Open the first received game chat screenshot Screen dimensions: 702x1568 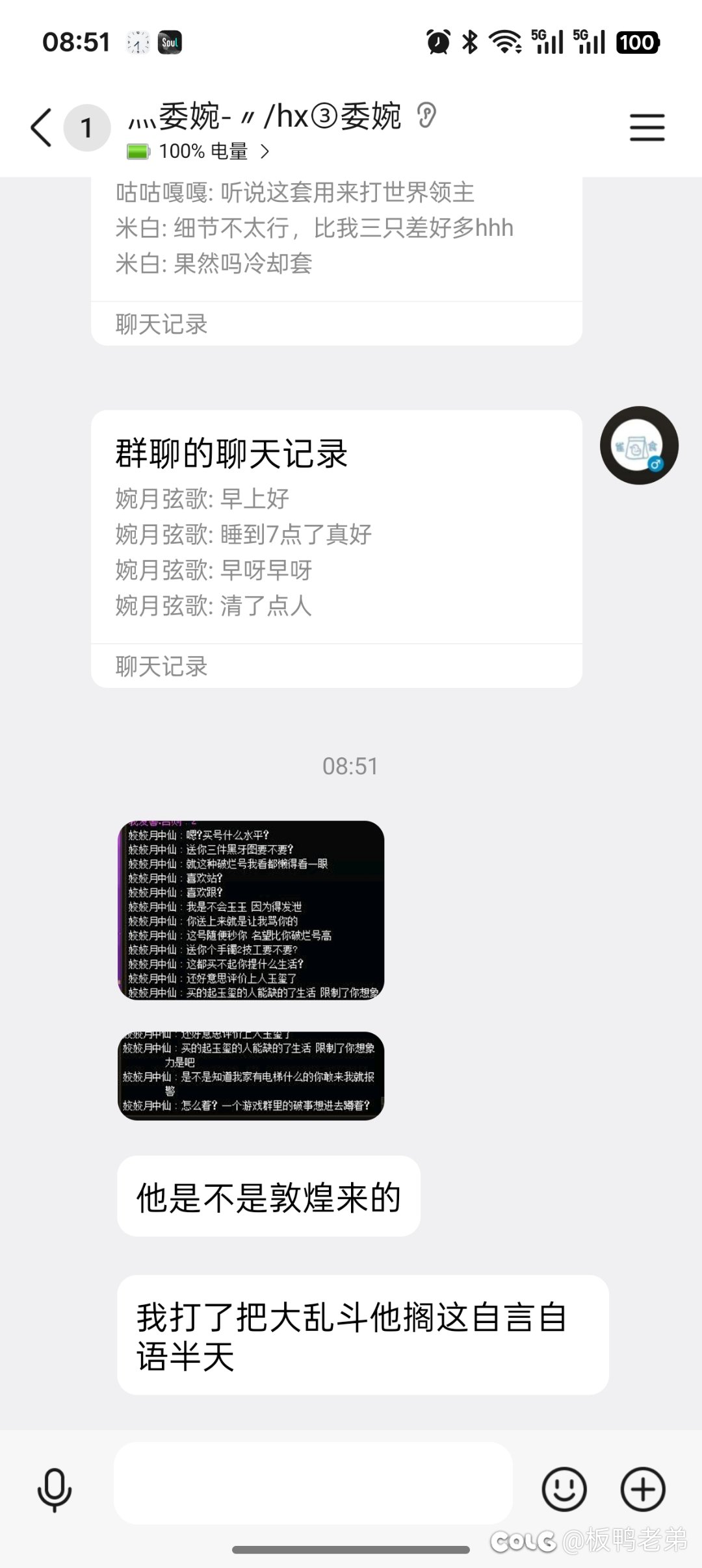[251, 909]
